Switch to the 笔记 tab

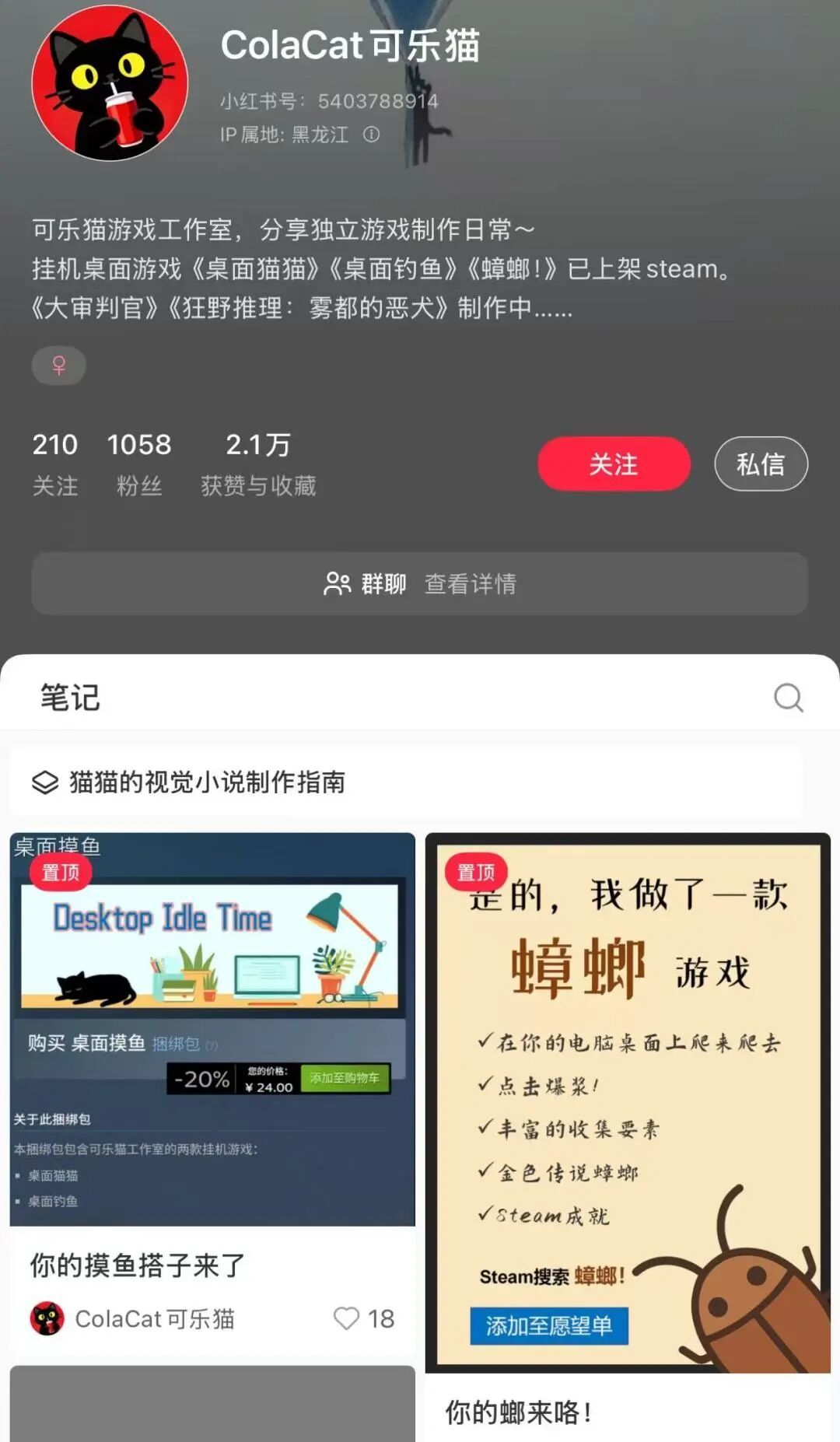[x=72, y=697]
